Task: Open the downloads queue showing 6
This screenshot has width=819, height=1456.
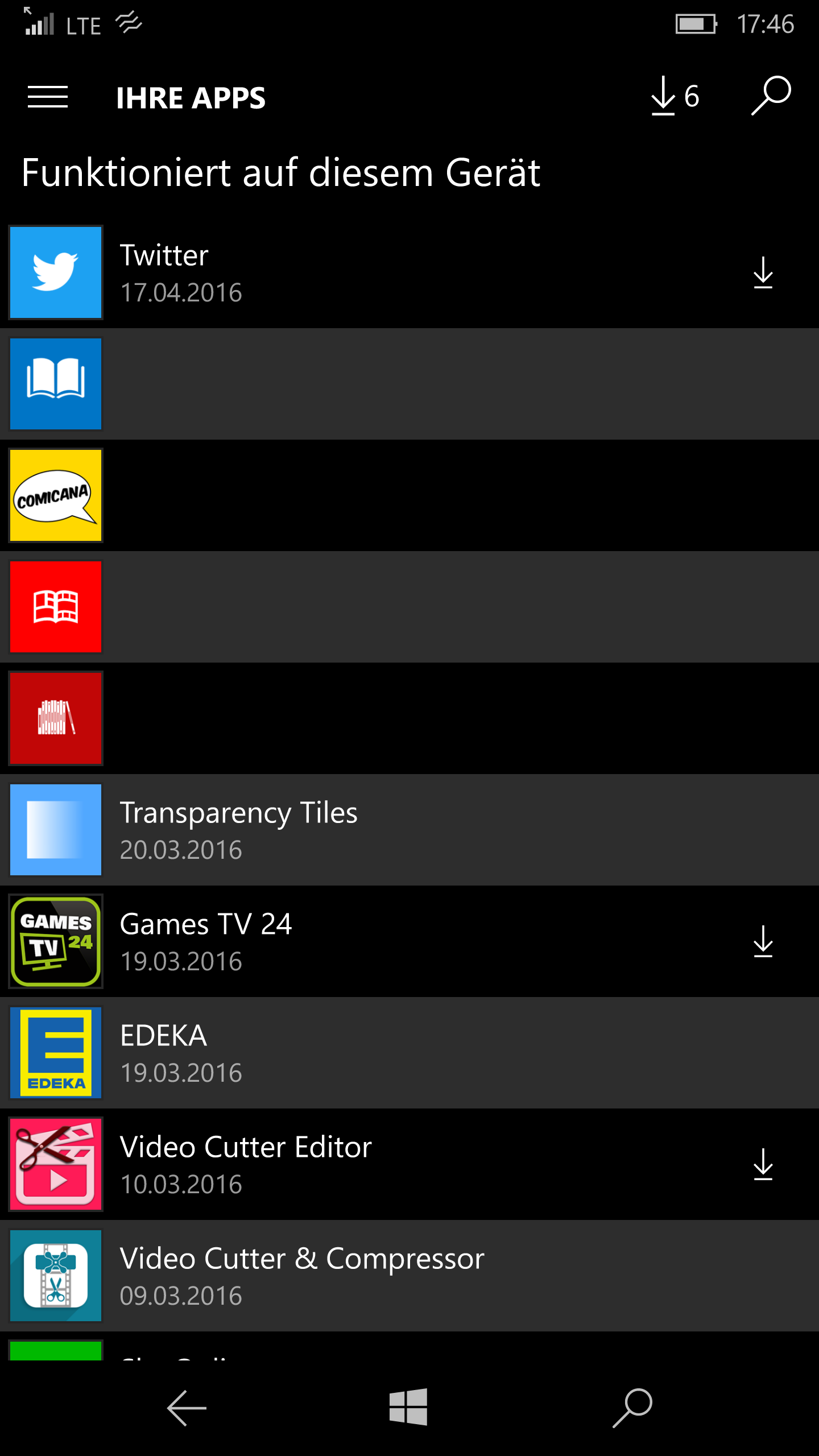Action: 675,96
